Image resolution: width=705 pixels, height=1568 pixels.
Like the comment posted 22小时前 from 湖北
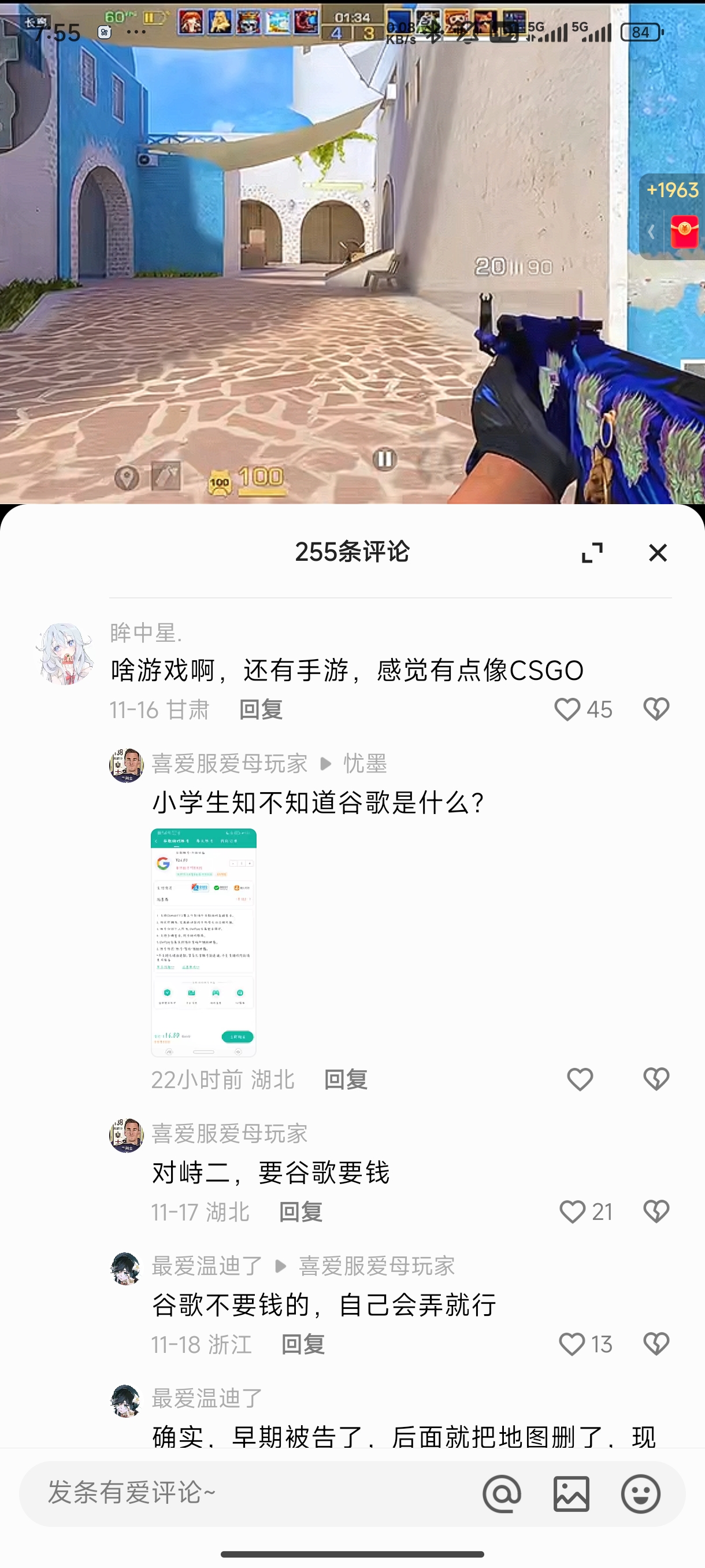(x=580, y=1079)
